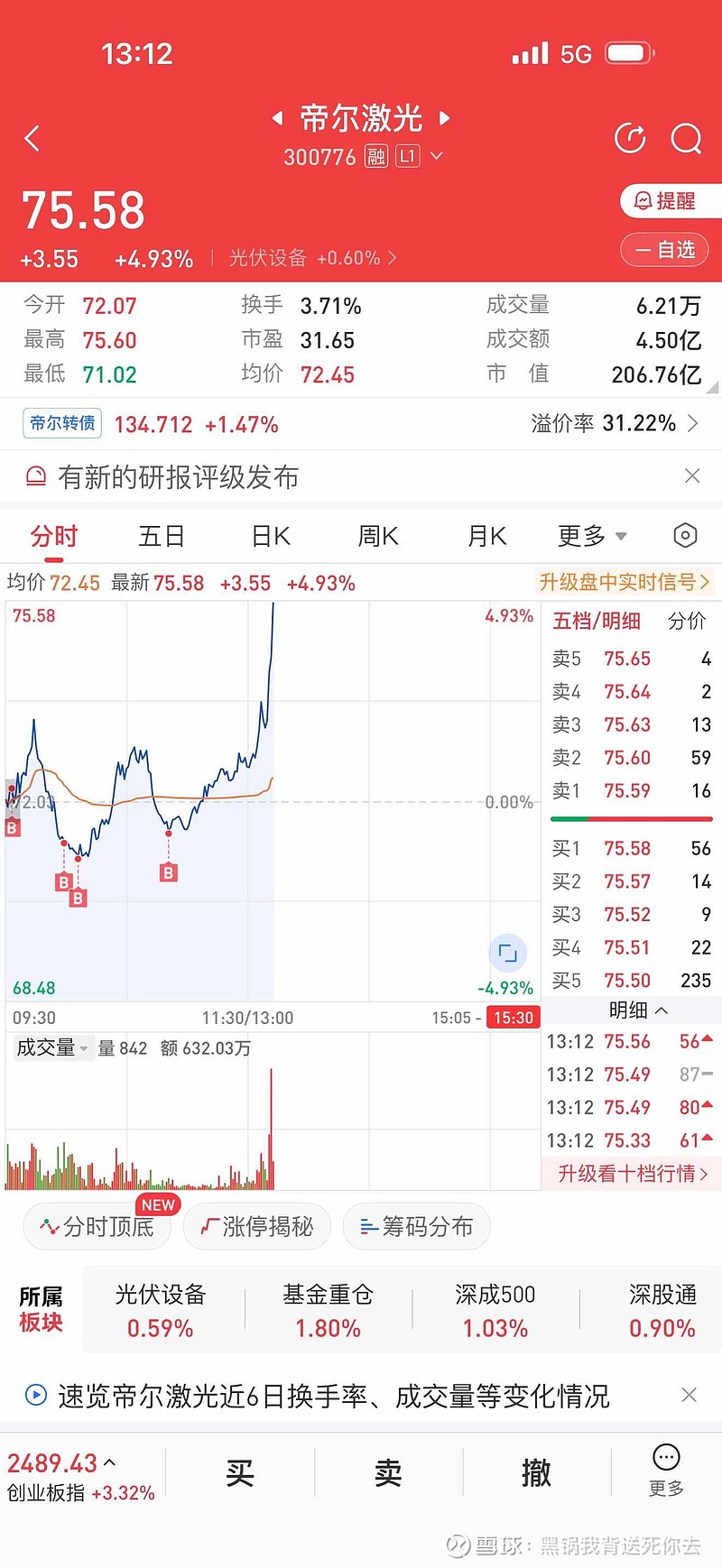Switch to the 日K chart tab
Viewport: 722px width, 1568px height.
[271, 537]
